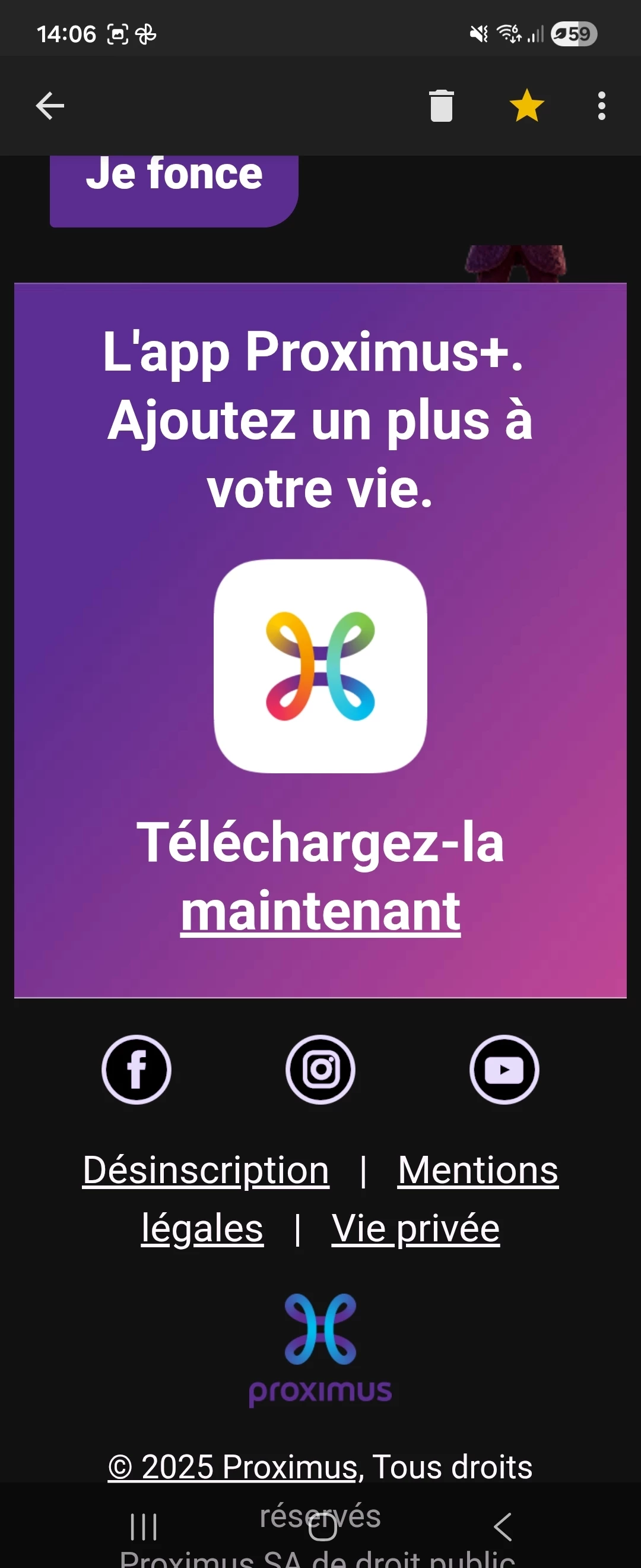
Task: Go back to the inbox
Action: coord(50,106)
